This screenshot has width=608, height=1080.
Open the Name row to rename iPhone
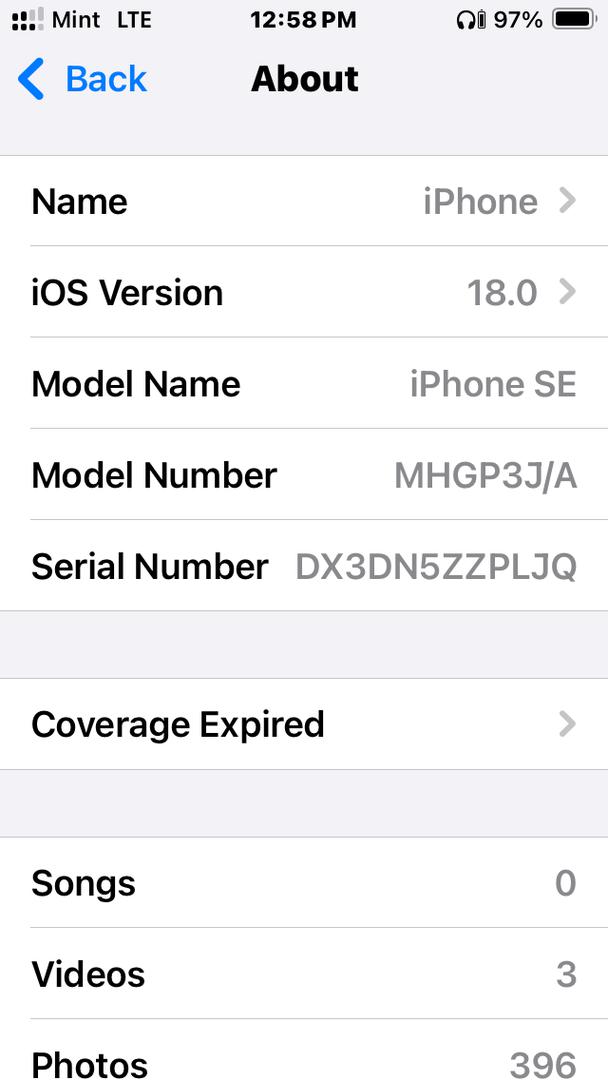point(304,201)
